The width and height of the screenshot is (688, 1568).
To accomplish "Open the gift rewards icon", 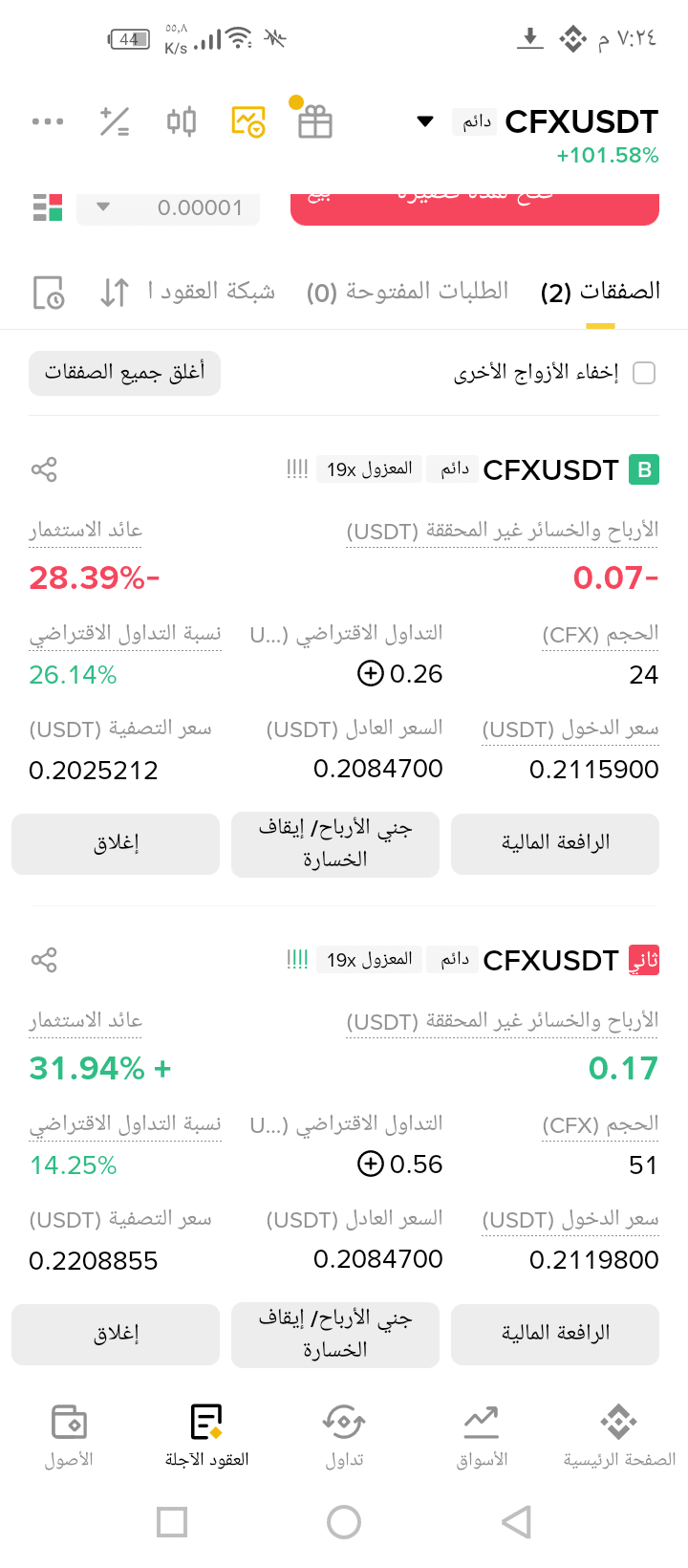I will coord(314,121).
